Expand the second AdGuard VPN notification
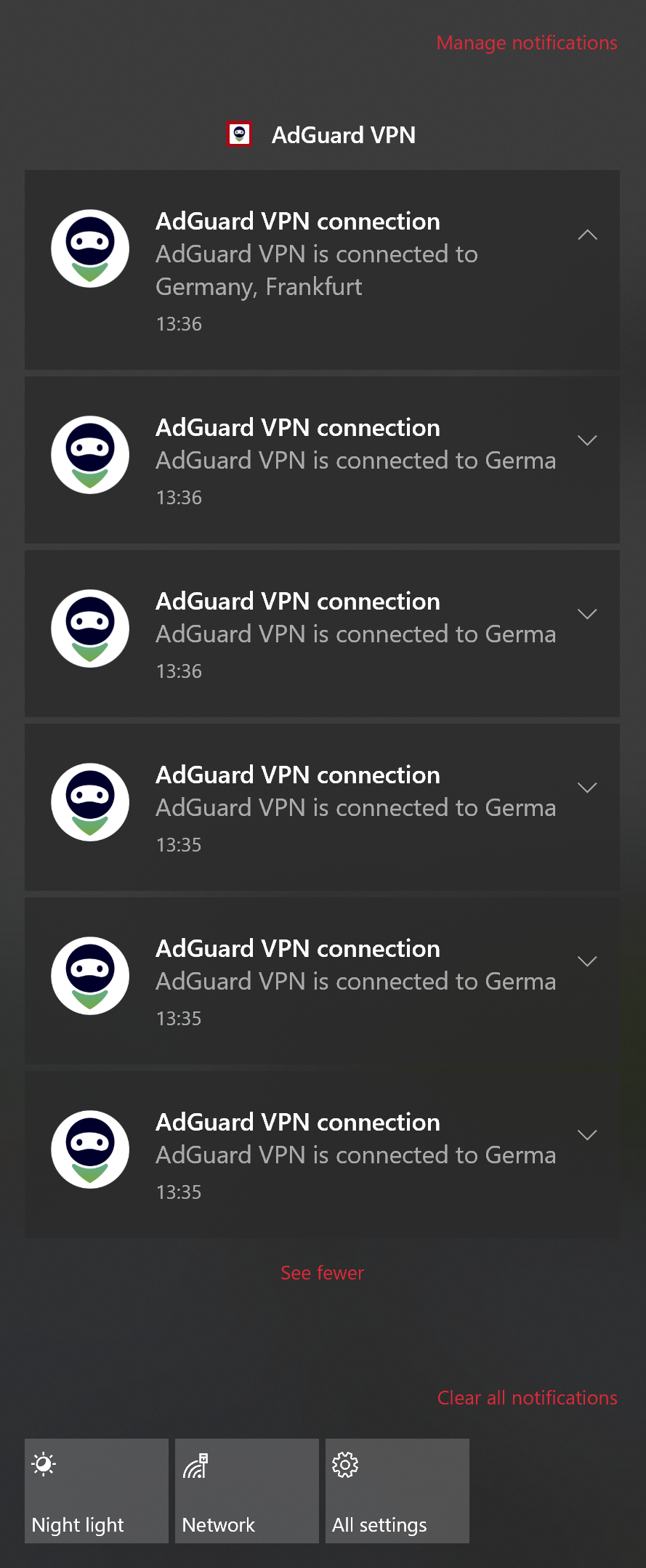This screenshot has height=1568, width=646. tap(587, 440)
